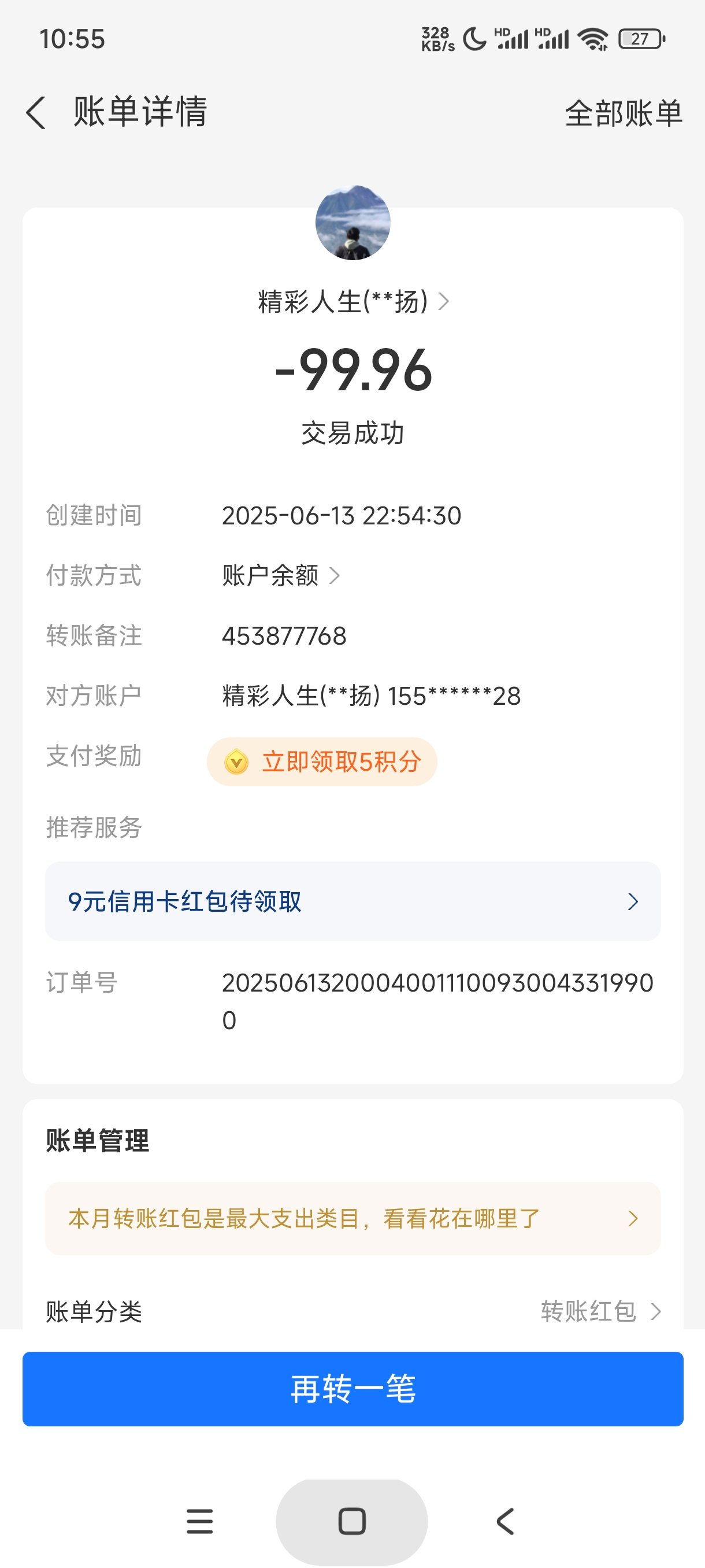Image resolution: width=705 pixels, height=1568 pixels.
Task: Open the 9元信用卡红包待领取 offer
Action: 353,901
